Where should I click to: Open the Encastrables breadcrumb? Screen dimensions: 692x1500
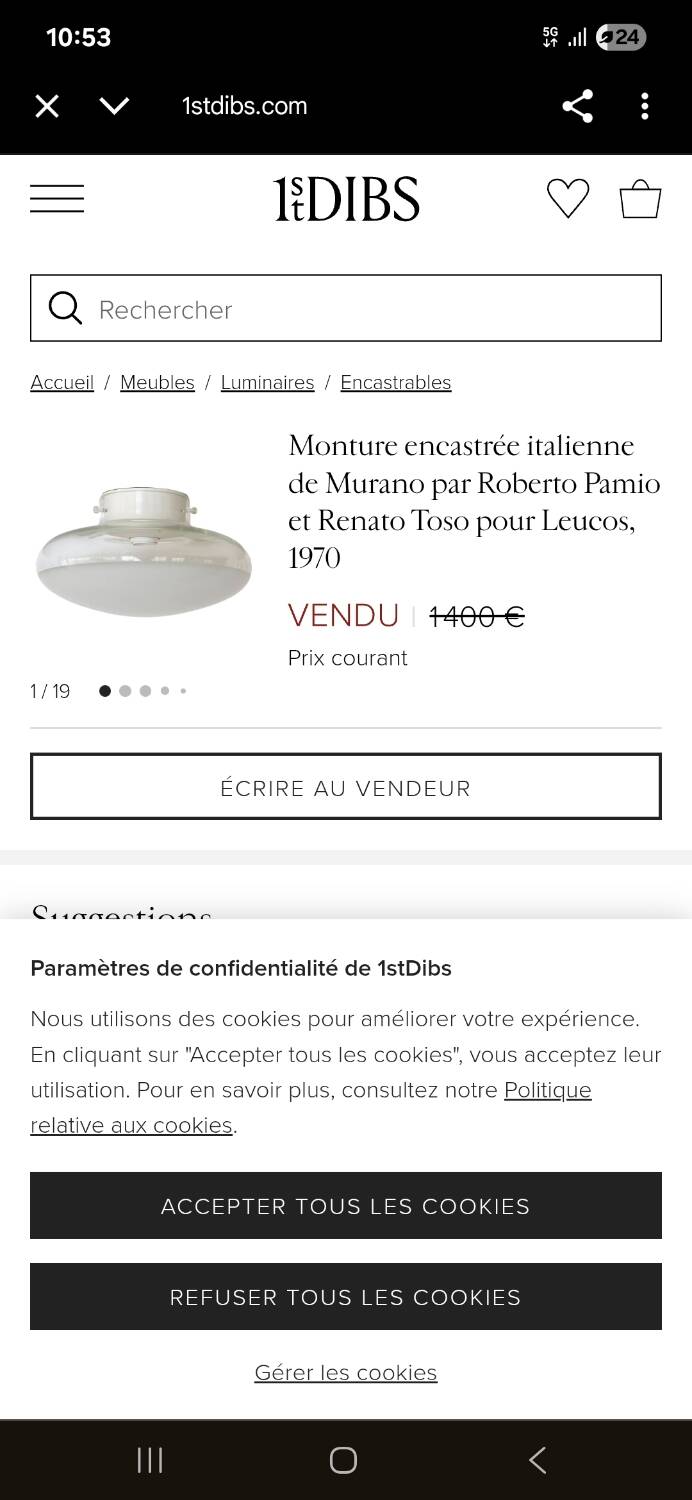[x=395, y=383]
